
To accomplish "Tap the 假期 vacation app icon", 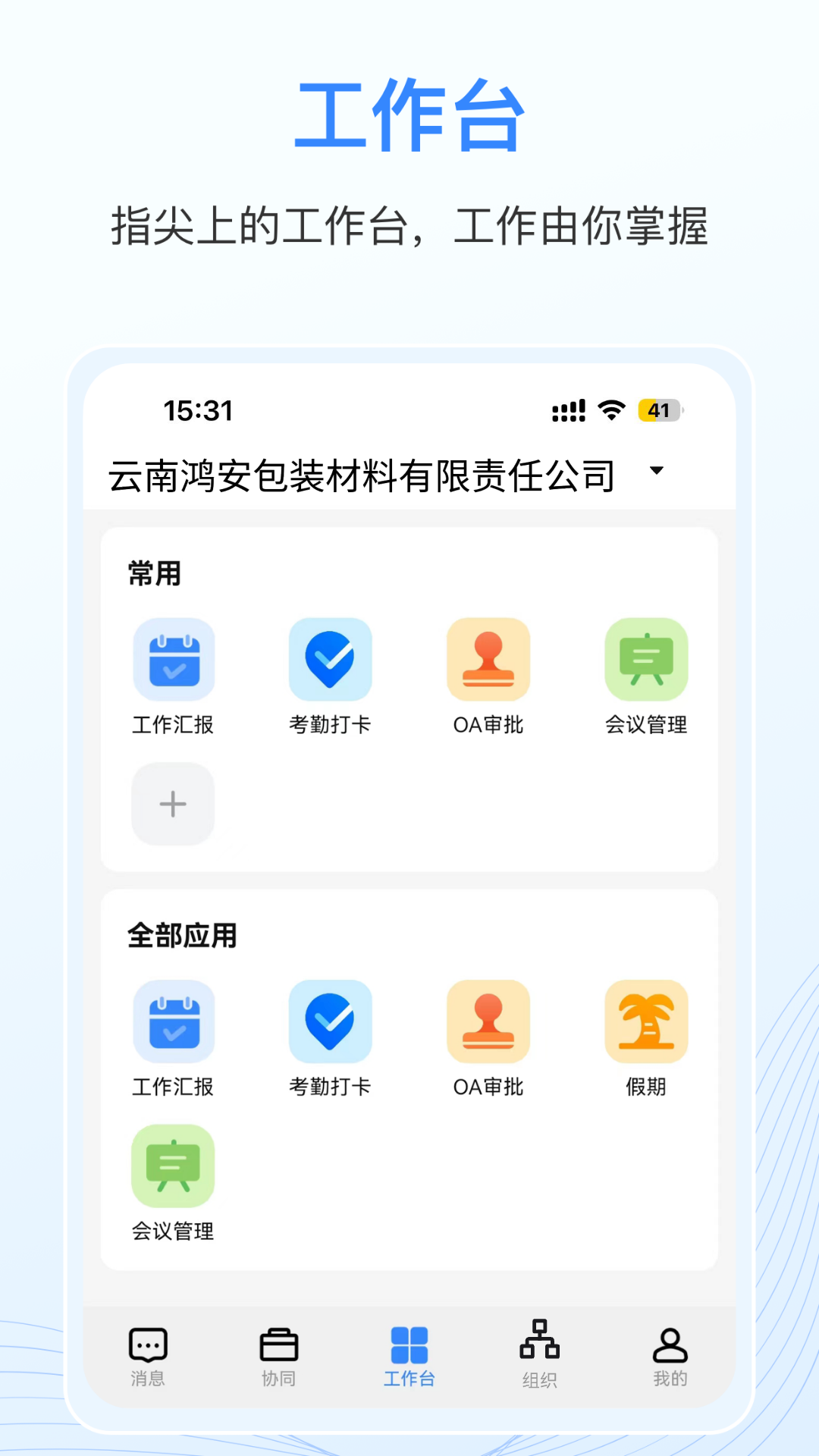I will 646,1020.
